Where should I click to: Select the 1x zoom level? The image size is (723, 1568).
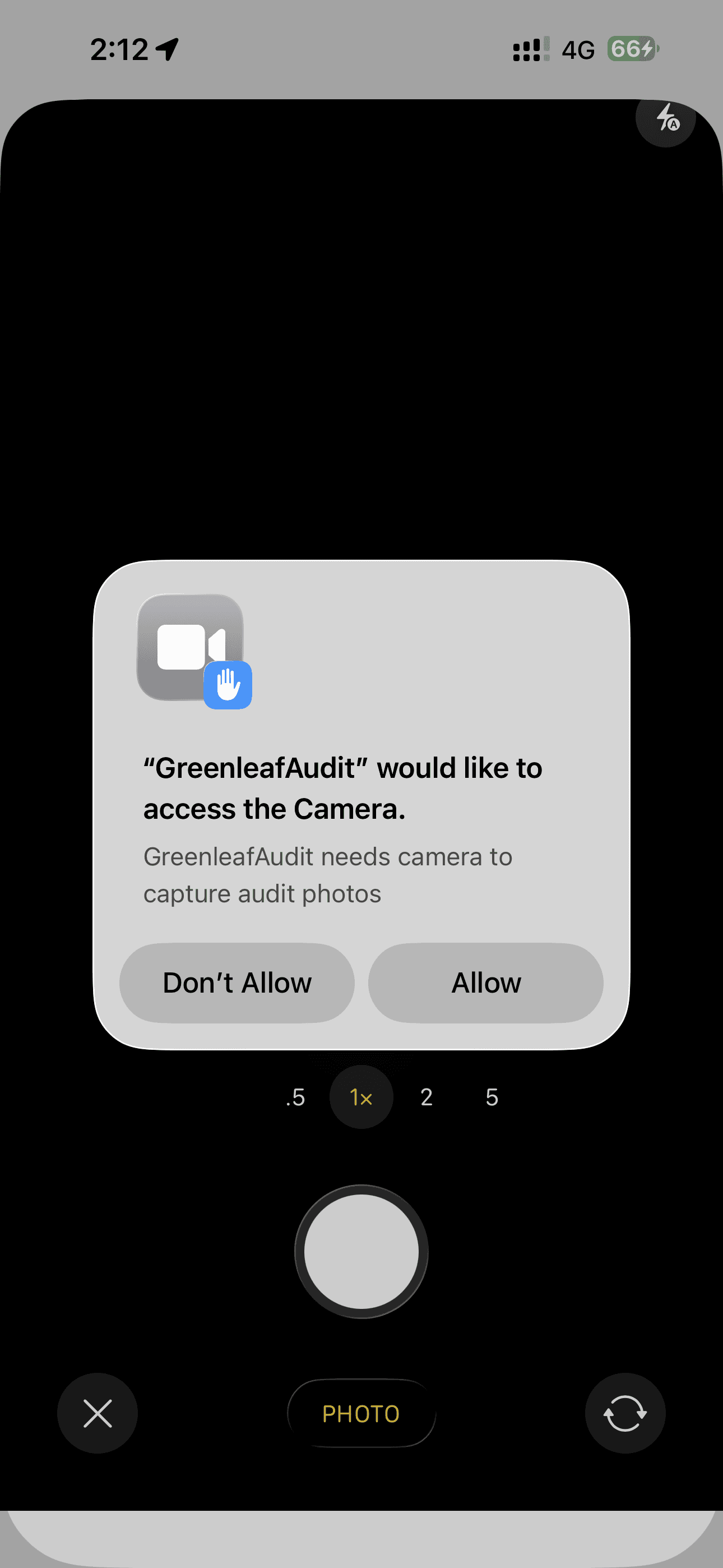tap(361, 1097)
